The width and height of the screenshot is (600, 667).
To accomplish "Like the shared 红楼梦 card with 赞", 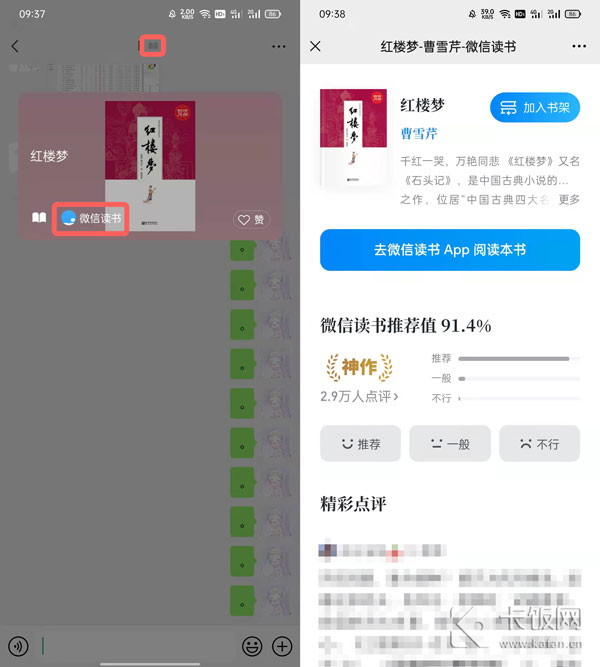I will pos(251,220).
